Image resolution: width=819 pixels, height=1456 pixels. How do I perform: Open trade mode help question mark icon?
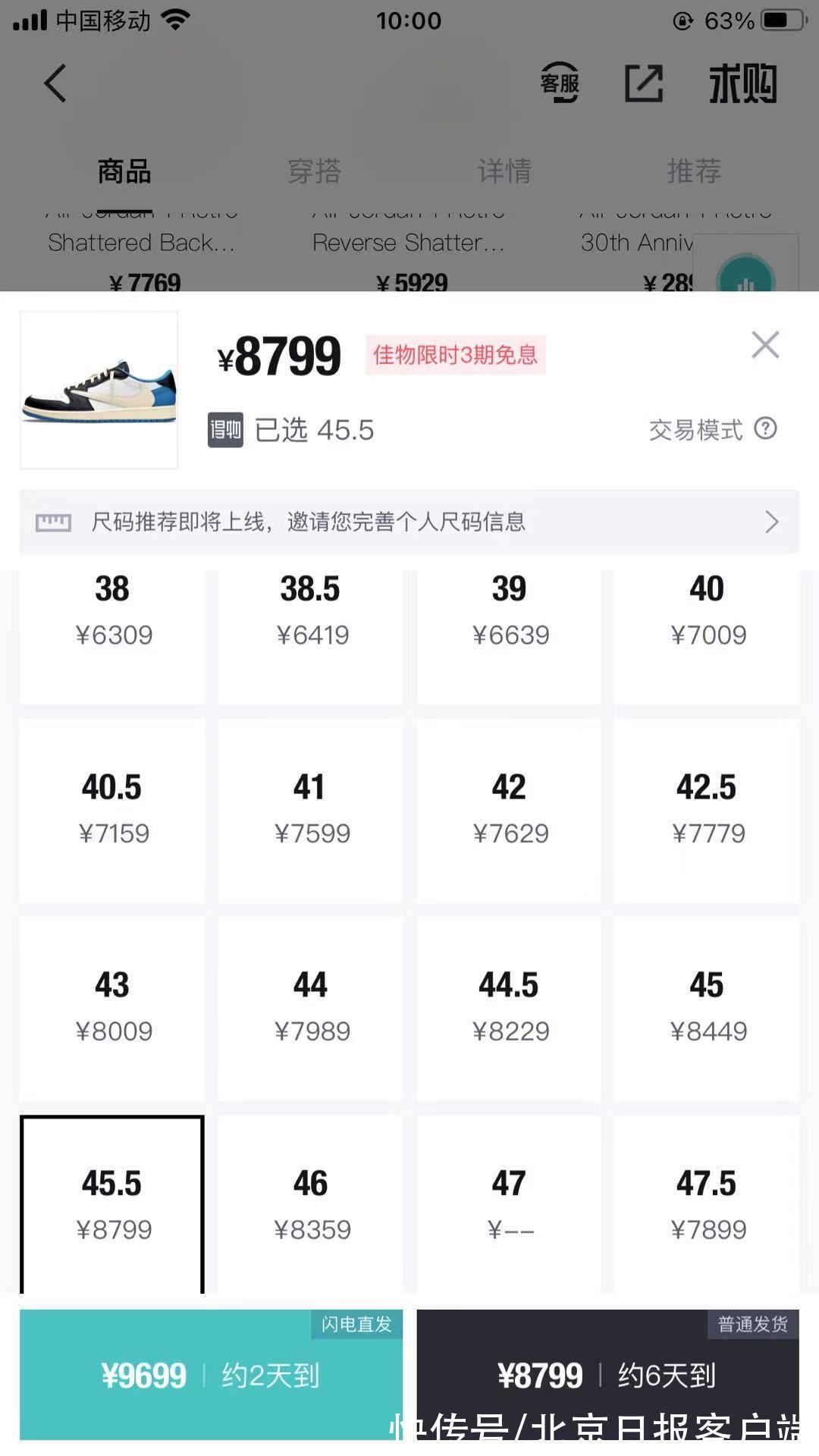(x=766, y=430)
